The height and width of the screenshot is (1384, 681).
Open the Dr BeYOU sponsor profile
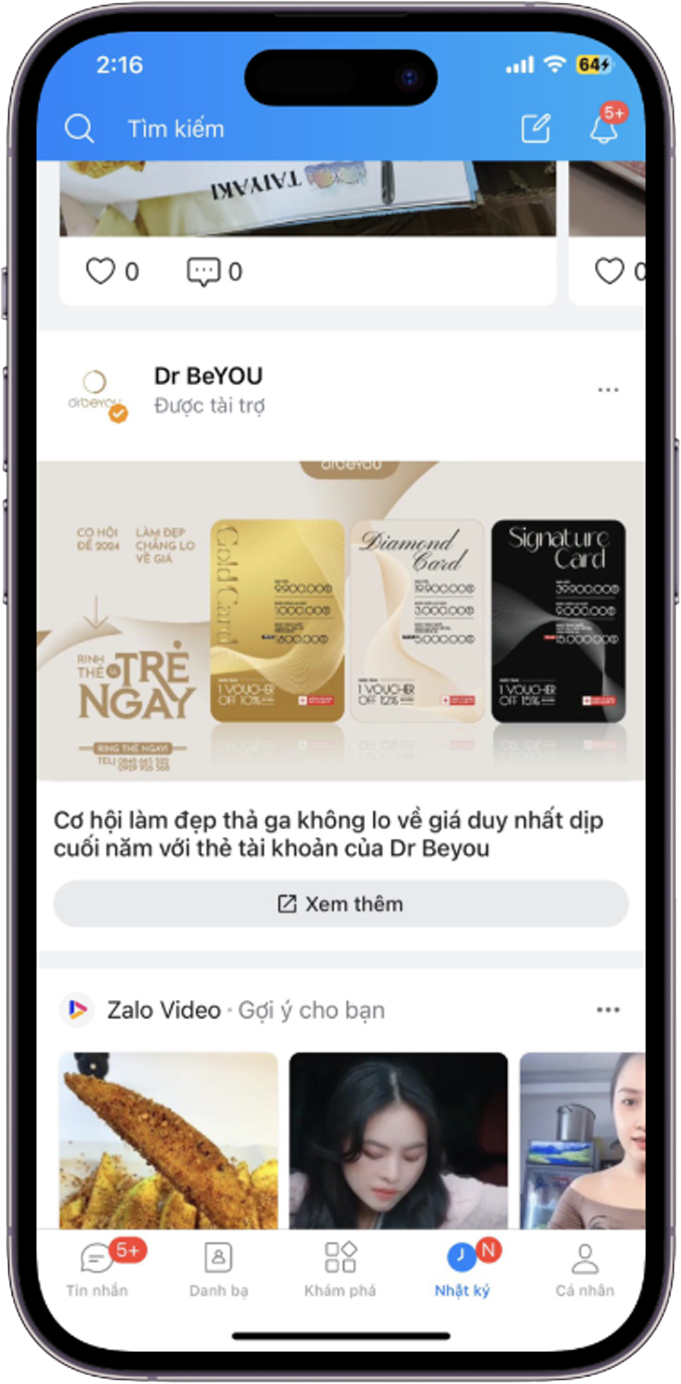(208, 377)
